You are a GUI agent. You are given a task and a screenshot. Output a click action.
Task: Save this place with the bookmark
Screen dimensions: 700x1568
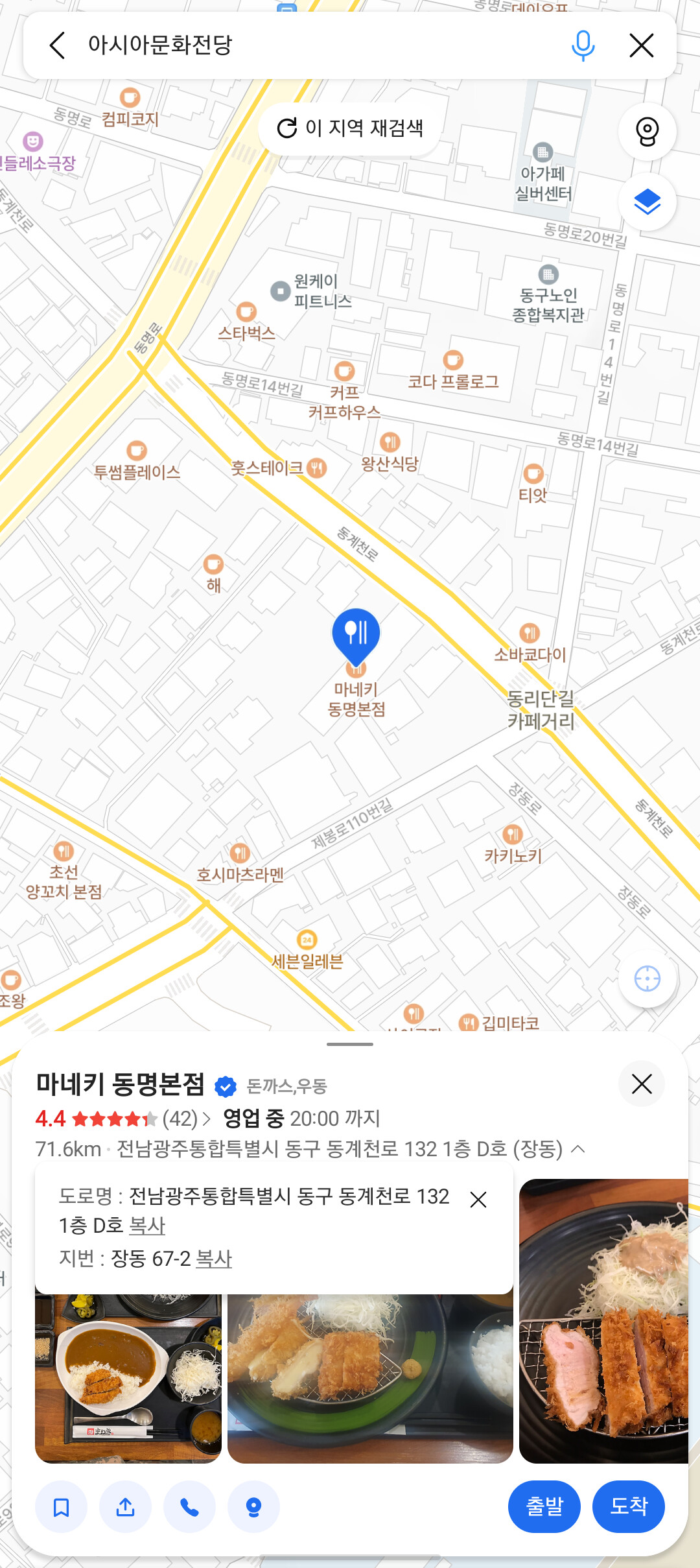61,1506
